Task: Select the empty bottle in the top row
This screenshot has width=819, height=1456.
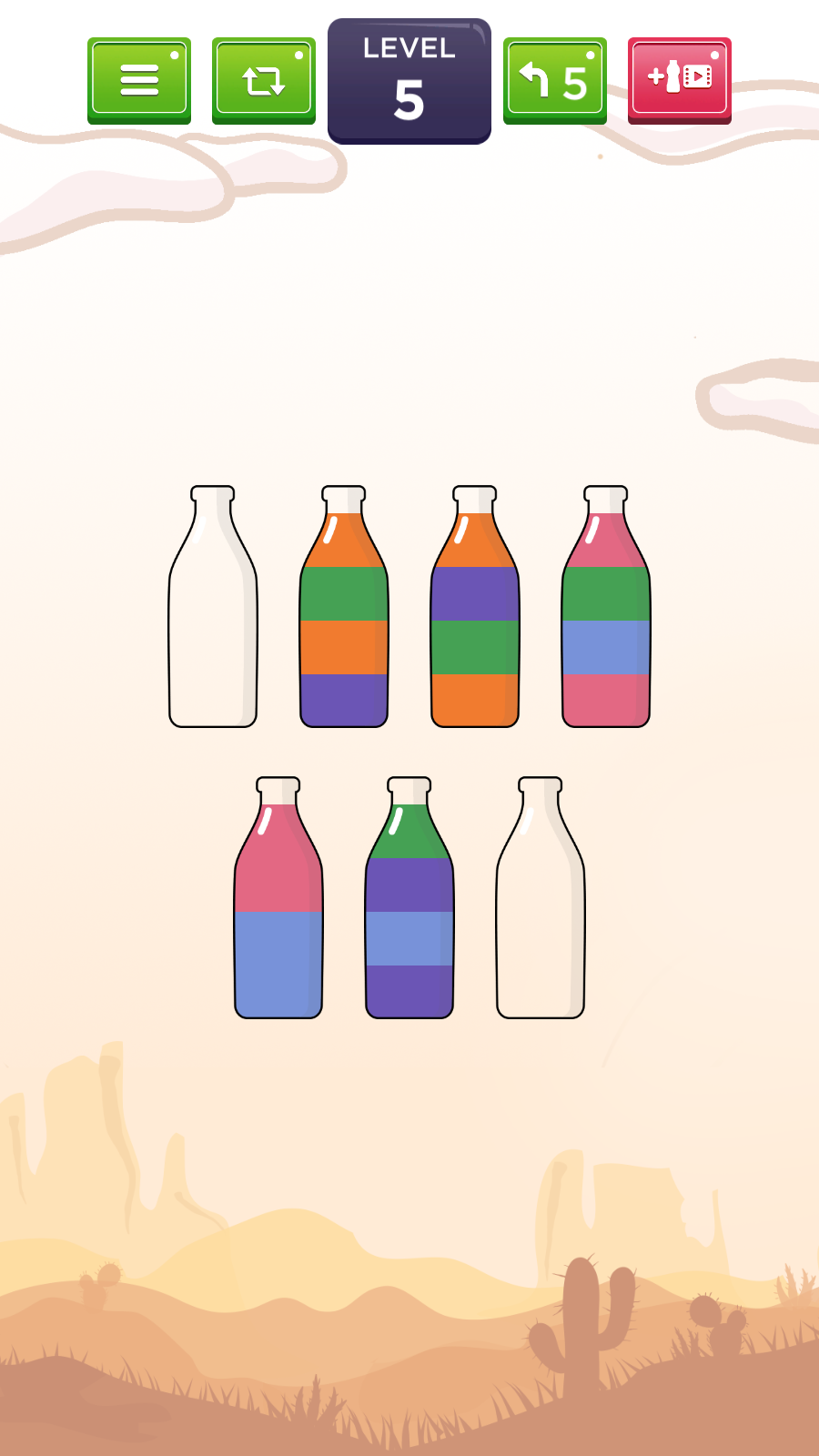Action: pyautogui.click(x=213, y=610)
